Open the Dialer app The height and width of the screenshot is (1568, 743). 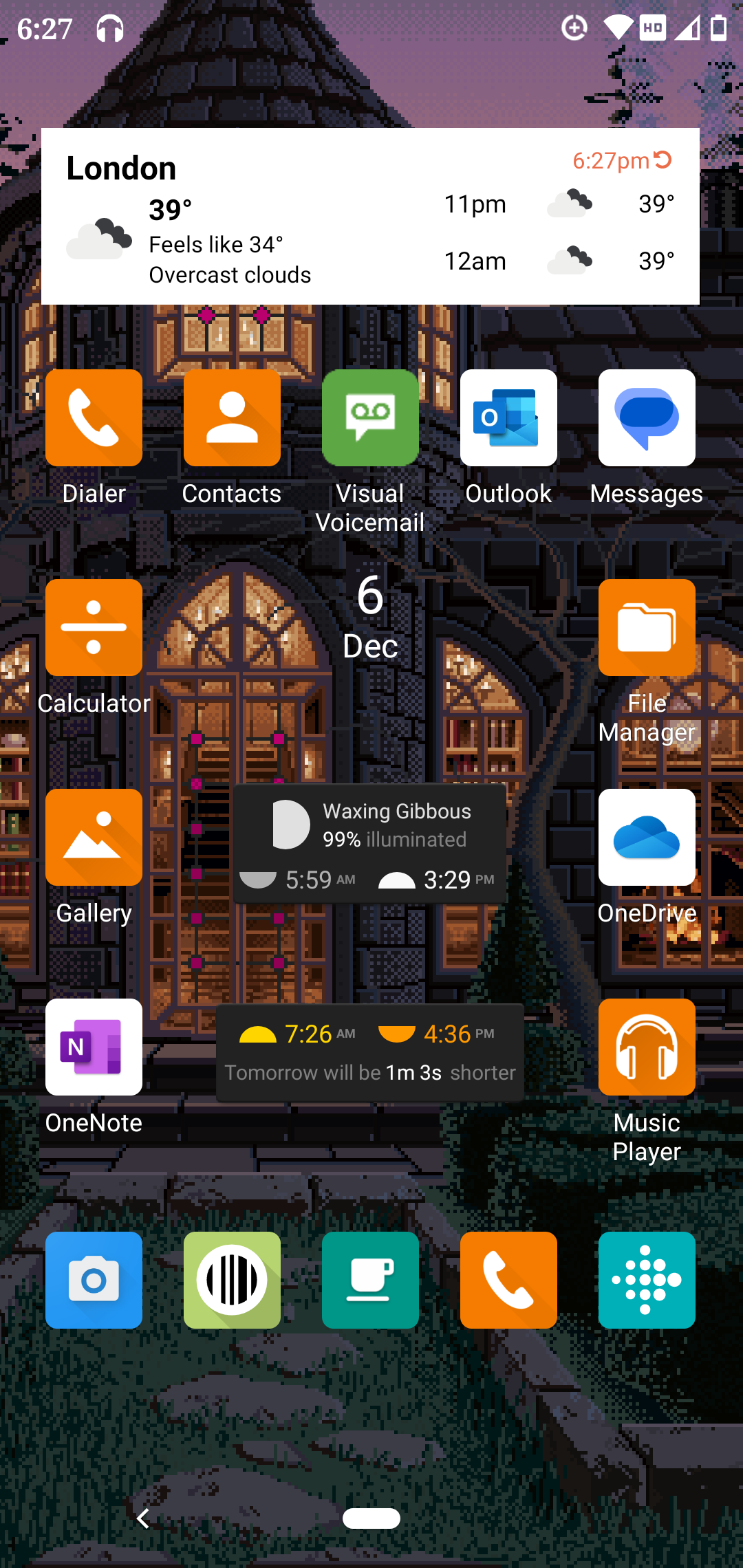click(94, 417)
